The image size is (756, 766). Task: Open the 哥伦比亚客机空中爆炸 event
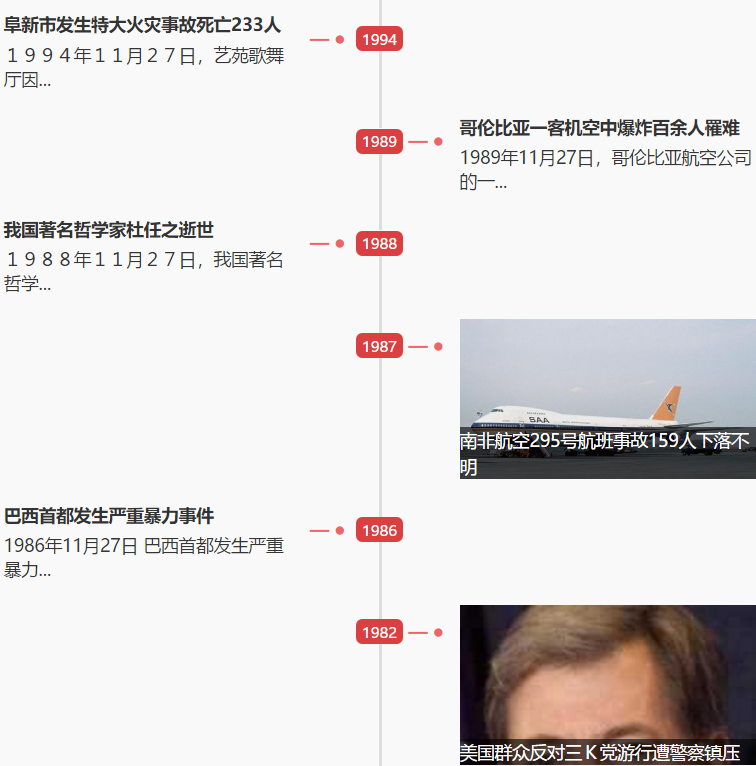point(599,128)
